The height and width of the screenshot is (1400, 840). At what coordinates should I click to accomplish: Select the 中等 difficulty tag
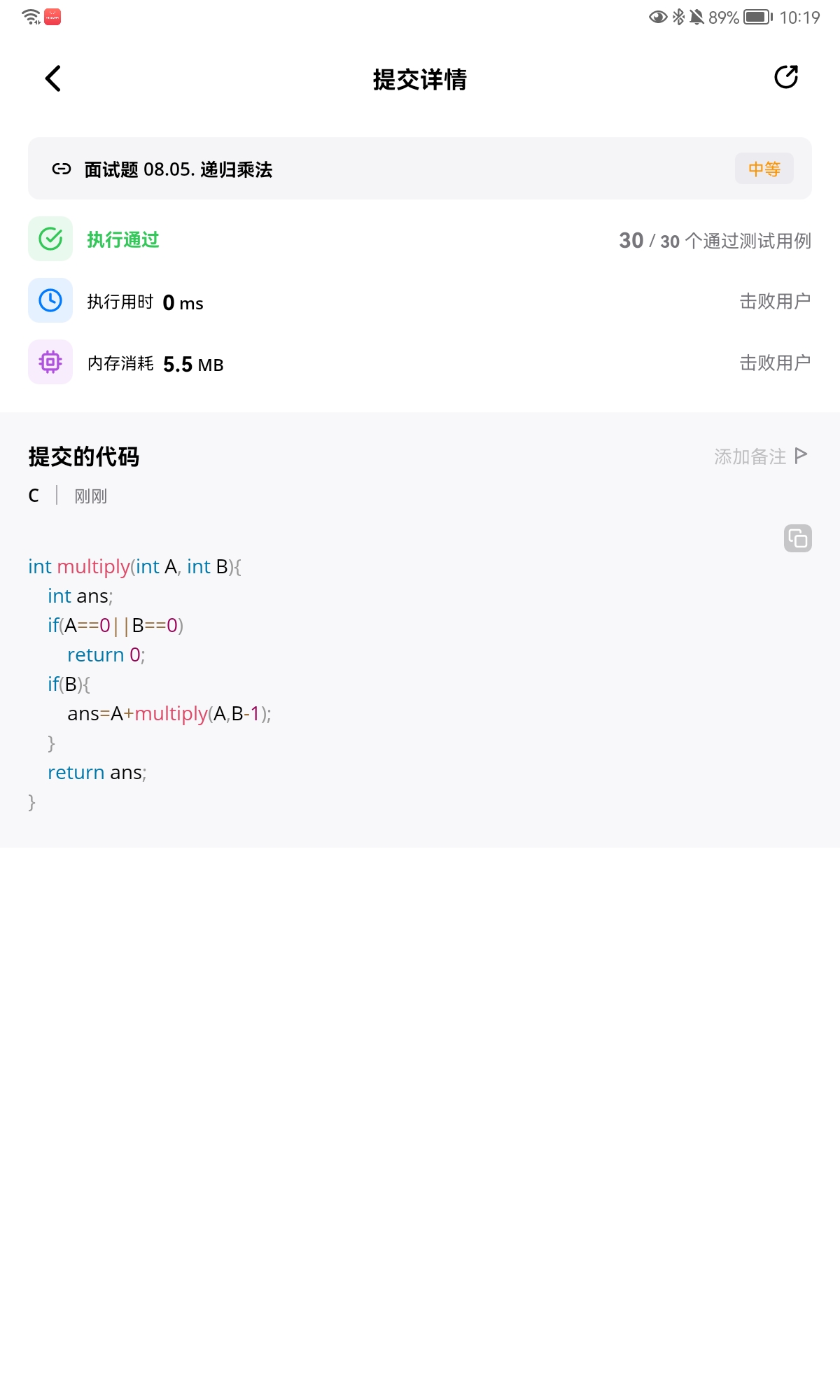764,169
